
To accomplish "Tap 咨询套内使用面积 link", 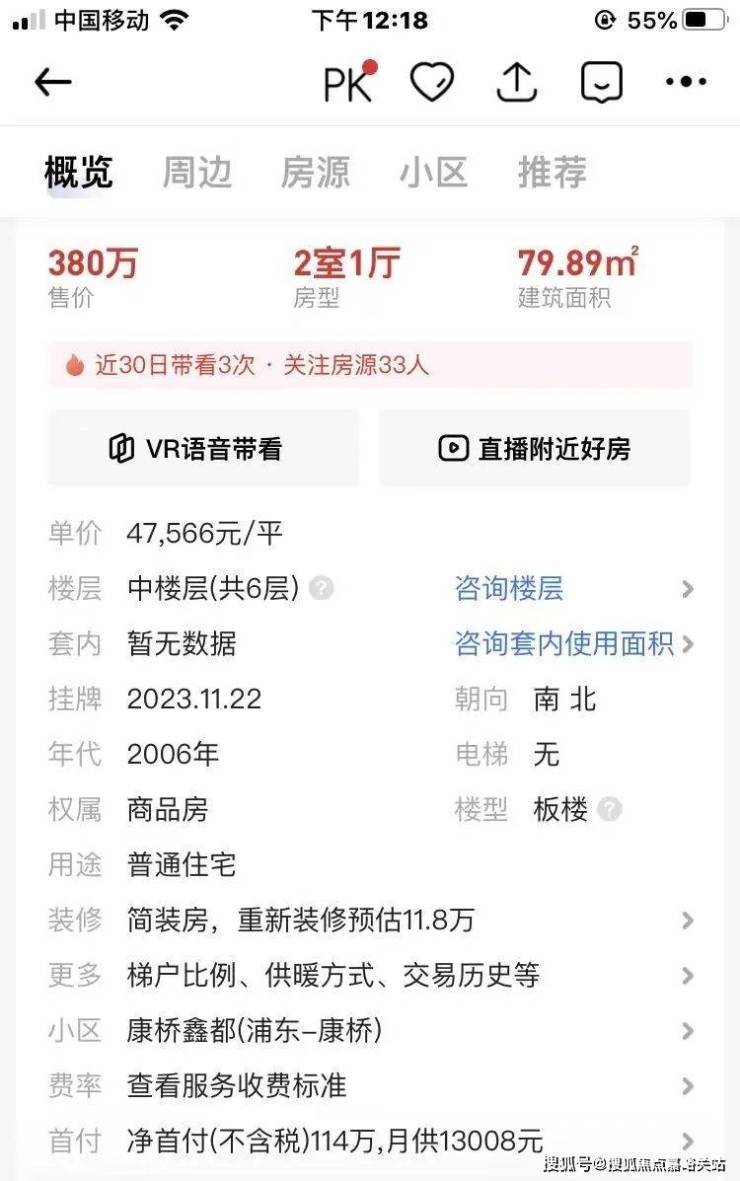I will click(564, 643).
